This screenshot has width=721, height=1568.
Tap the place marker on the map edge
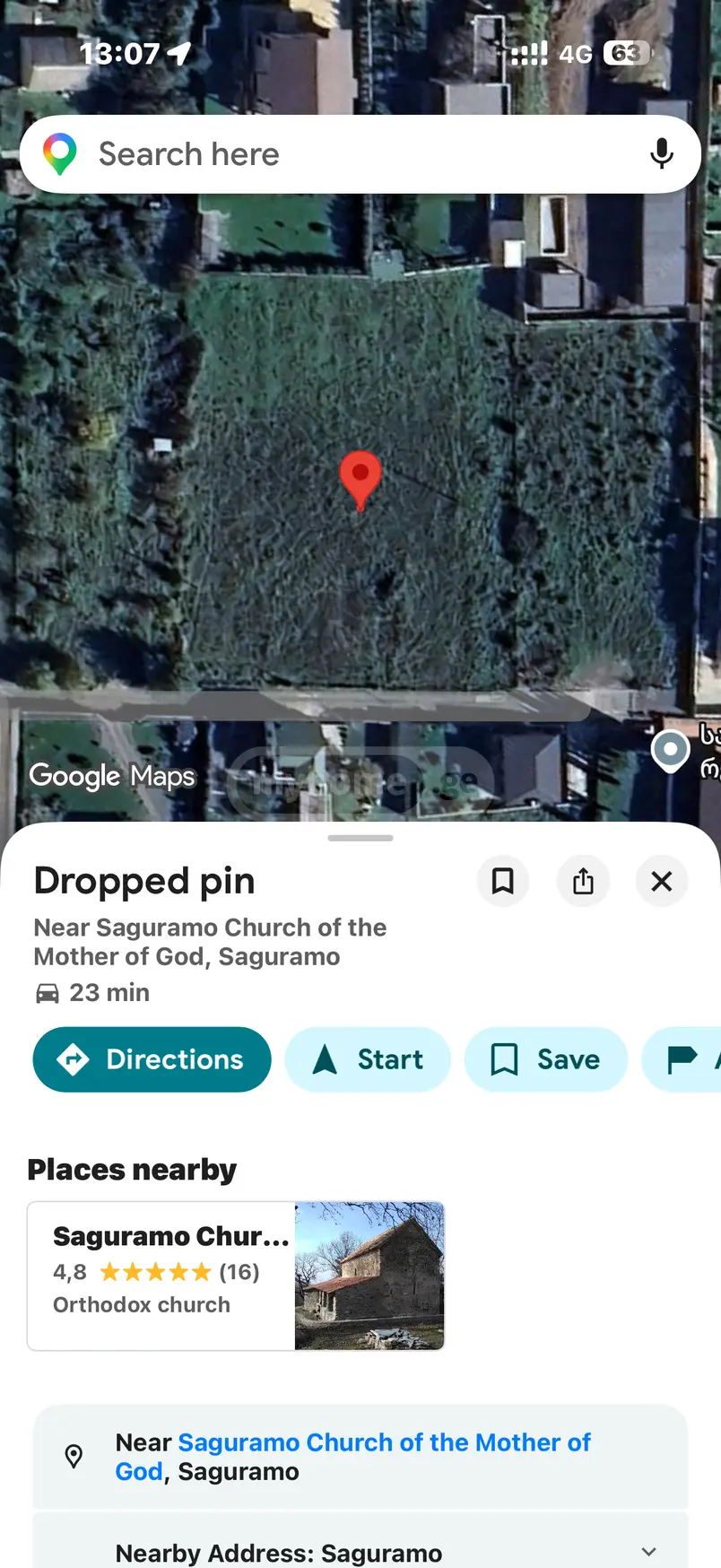670,750
